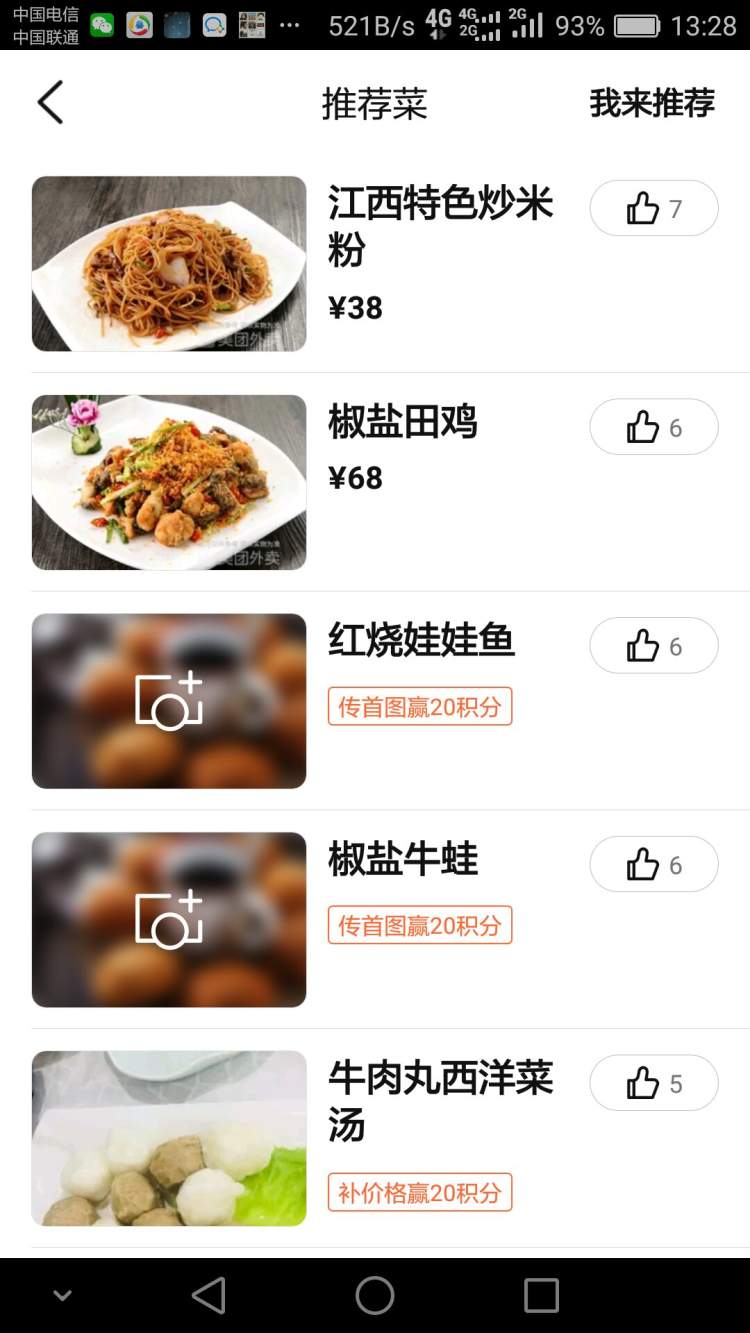Image resolution: width=750 pixels, height=1333 pixels.
Task: Tap the thumbs-up icon for 椒盐田鸡
Action: coord(653,426)
